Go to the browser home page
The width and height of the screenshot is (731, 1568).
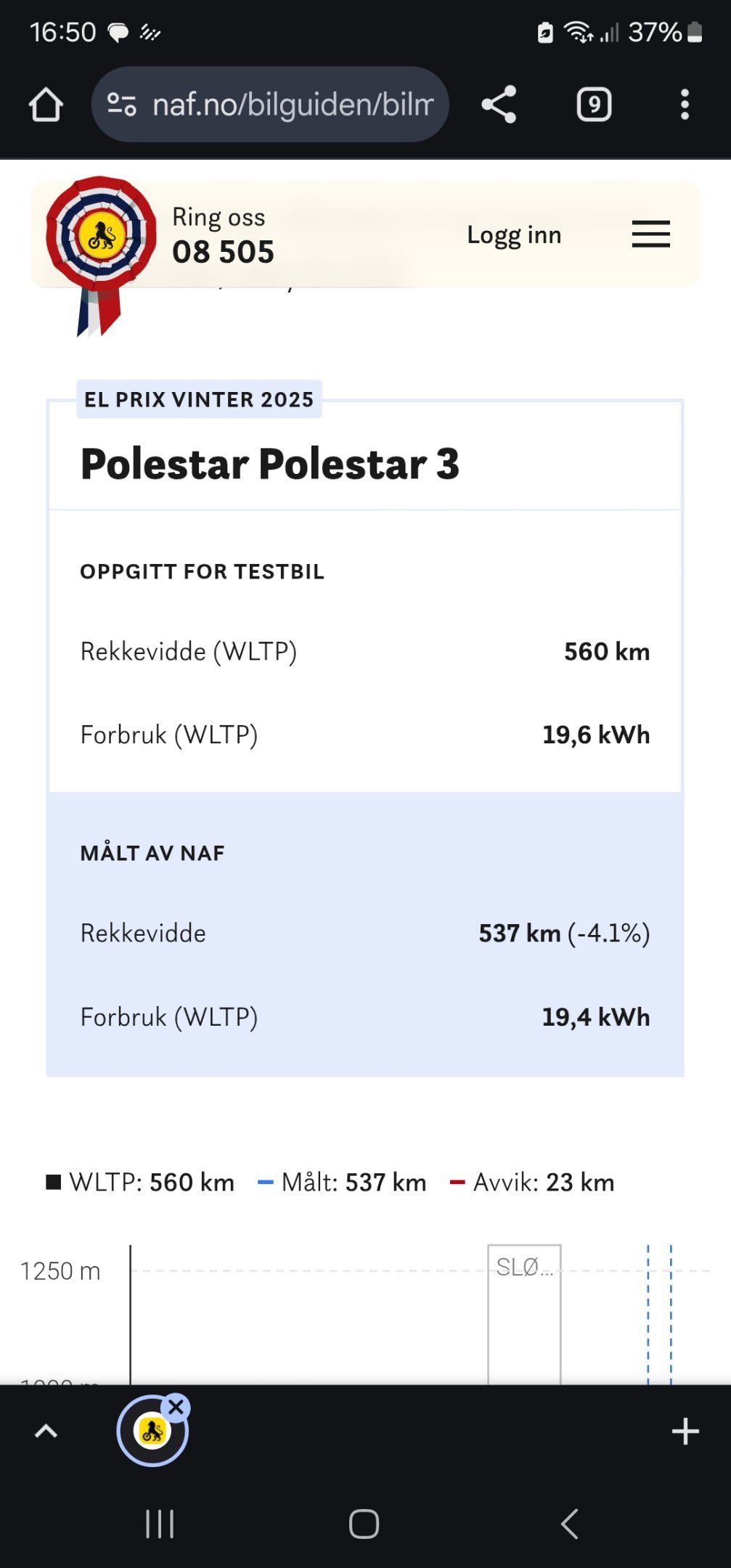(46, 105)
